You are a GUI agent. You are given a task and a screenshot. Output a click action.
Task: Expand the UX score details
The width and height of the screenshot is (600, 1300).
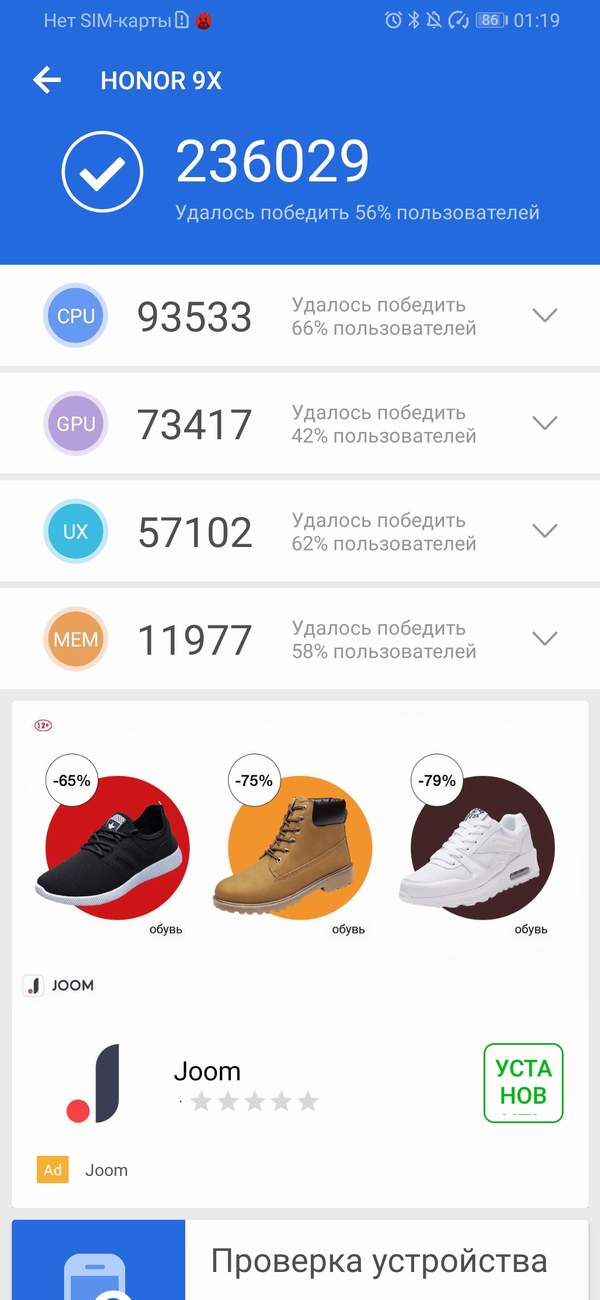[544, 531]
